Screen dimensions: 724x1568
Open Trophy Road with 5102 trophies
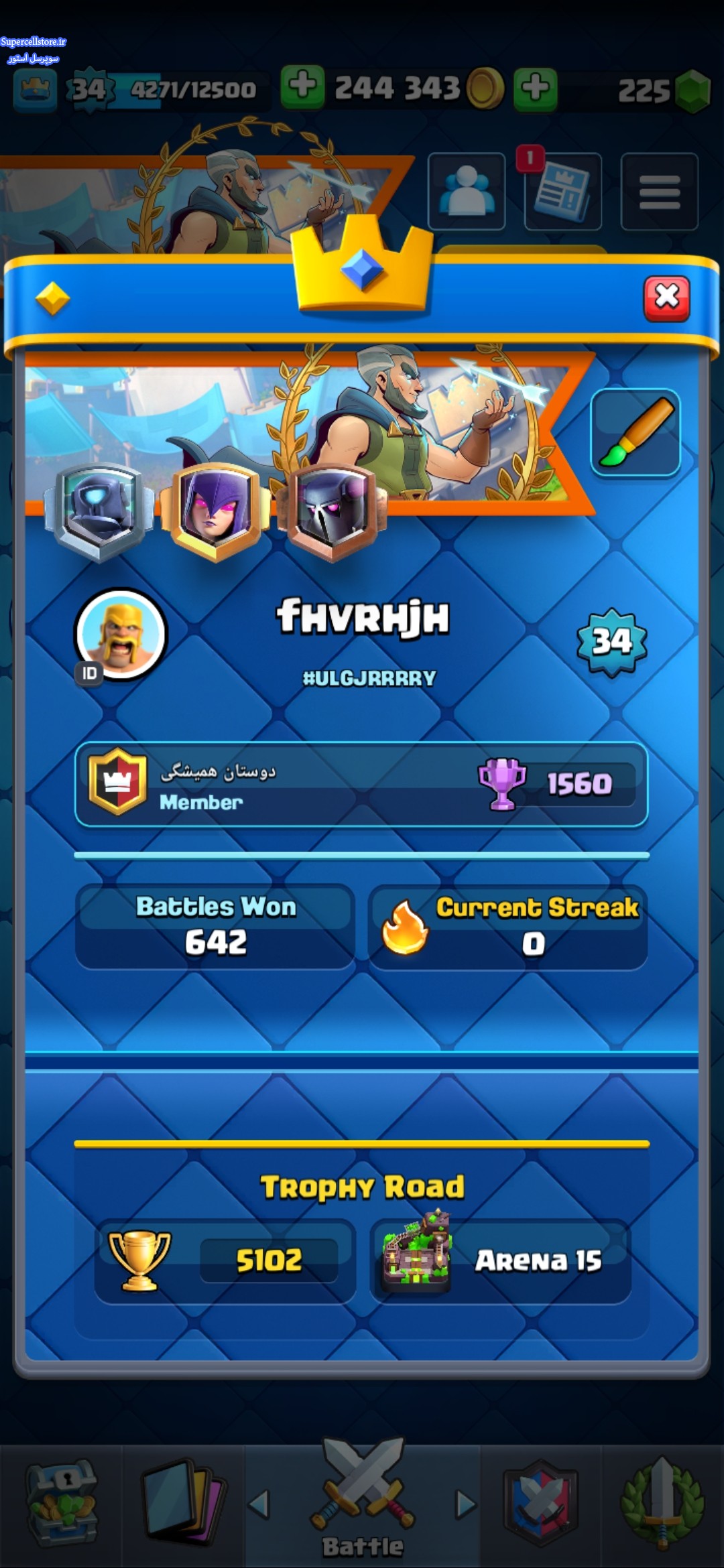click(225, 1260)
